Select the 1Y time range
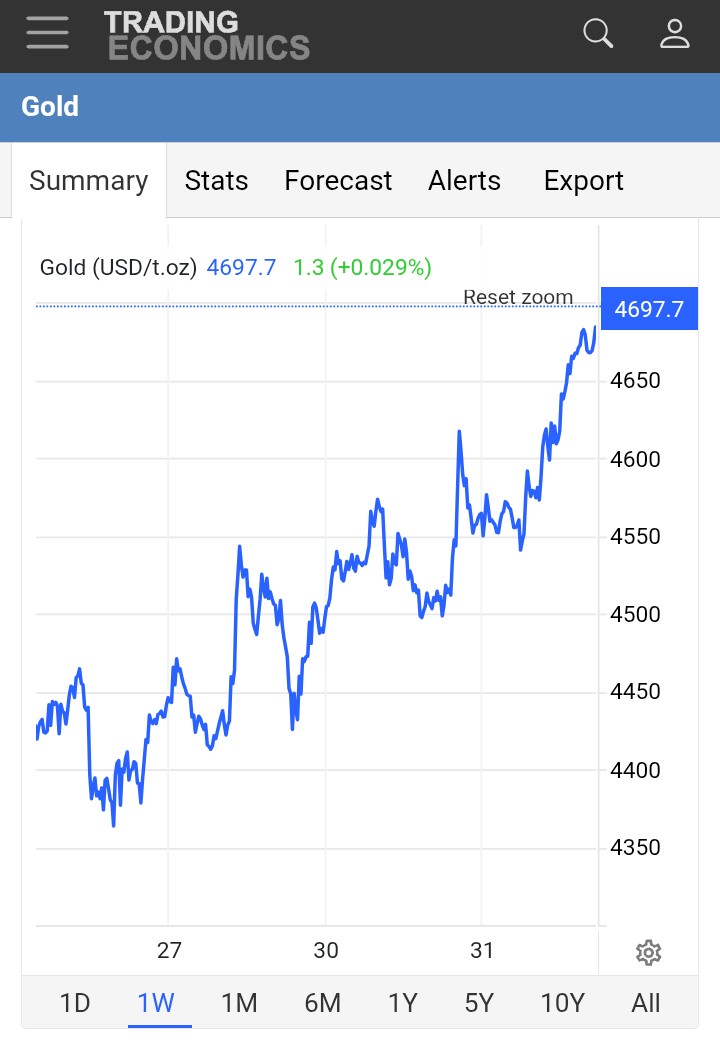This screenshot has height=1054, width=720. tap(402, 1003)
